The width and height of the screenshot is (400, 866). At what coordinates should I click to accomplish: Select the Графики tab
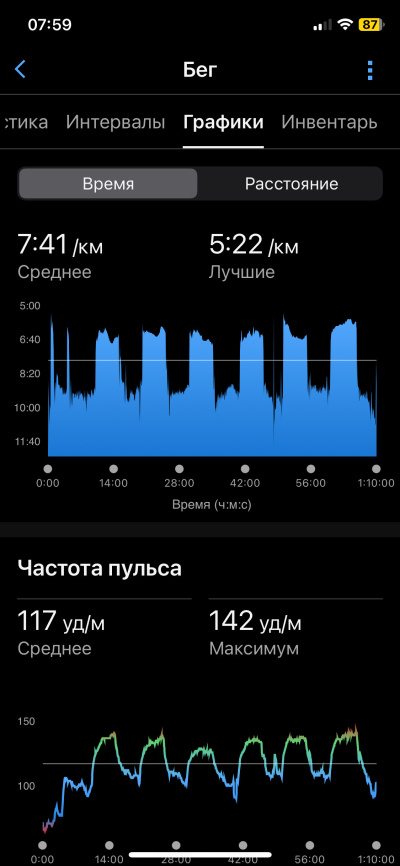(x=223, y=123)
